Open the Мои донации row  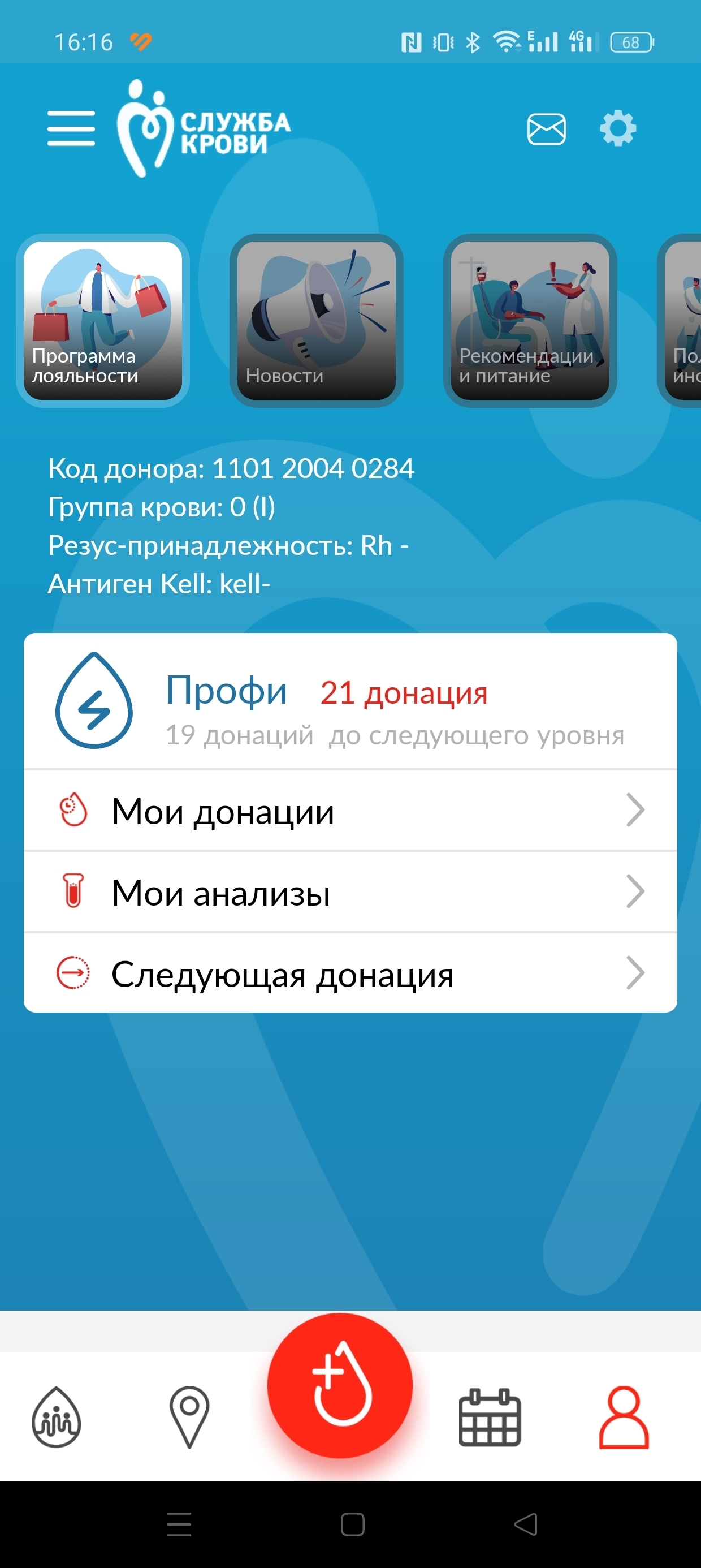pos(350,811)
